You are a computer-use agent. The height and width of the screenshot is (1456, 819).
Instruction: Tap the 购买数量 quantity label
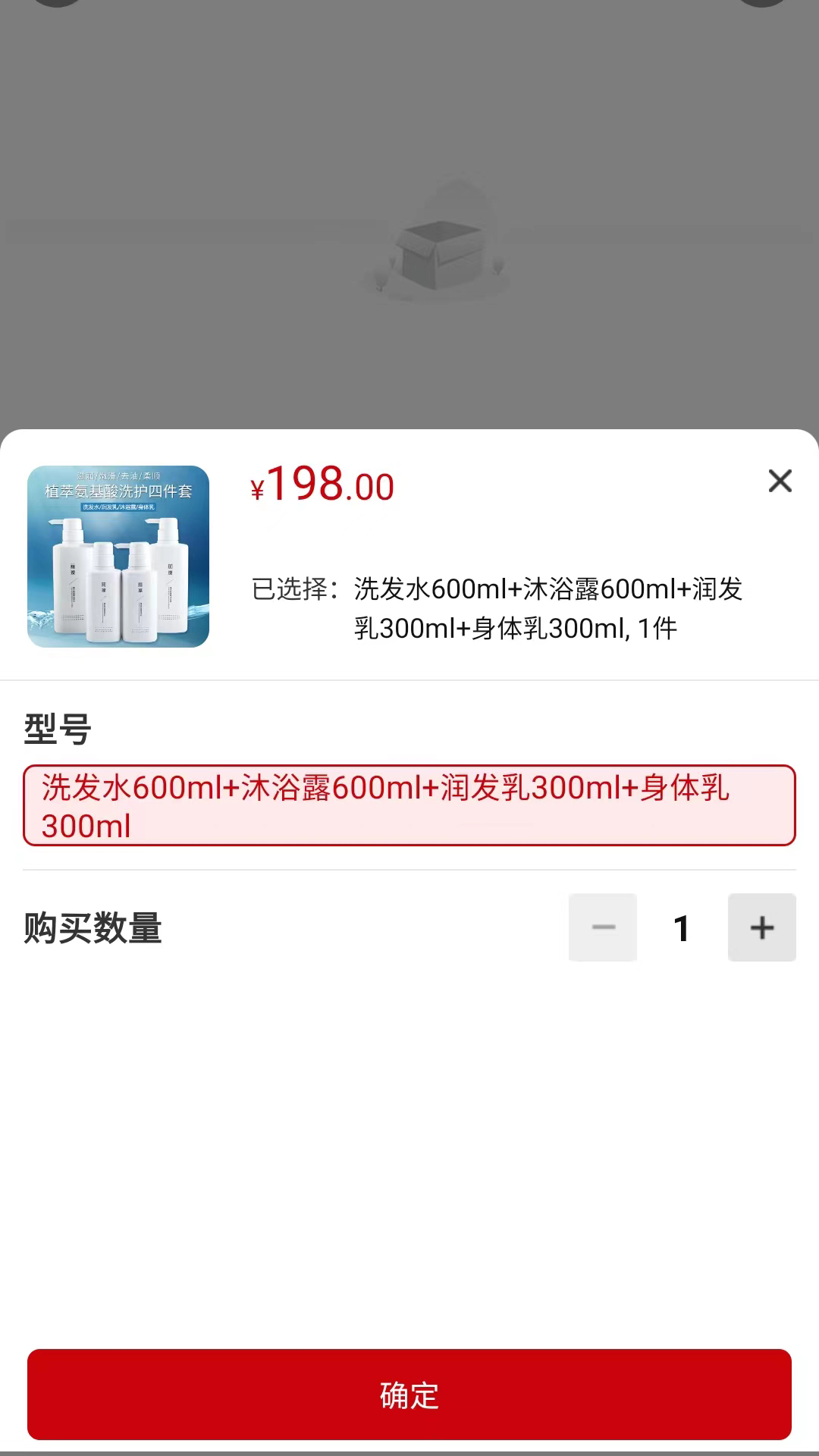coord(91,927)
